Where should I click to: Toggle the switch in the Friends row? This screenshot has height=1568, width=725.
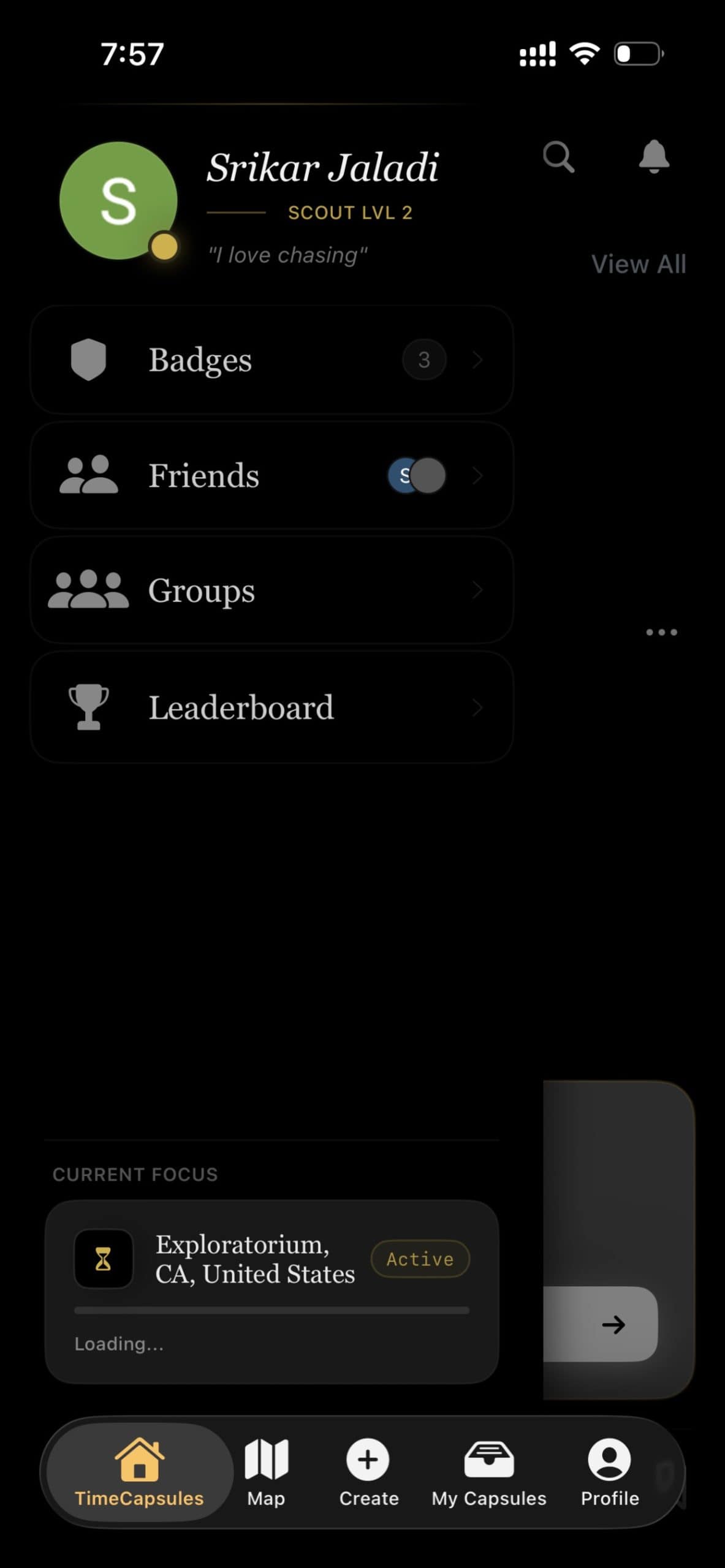tap(417, 476)
